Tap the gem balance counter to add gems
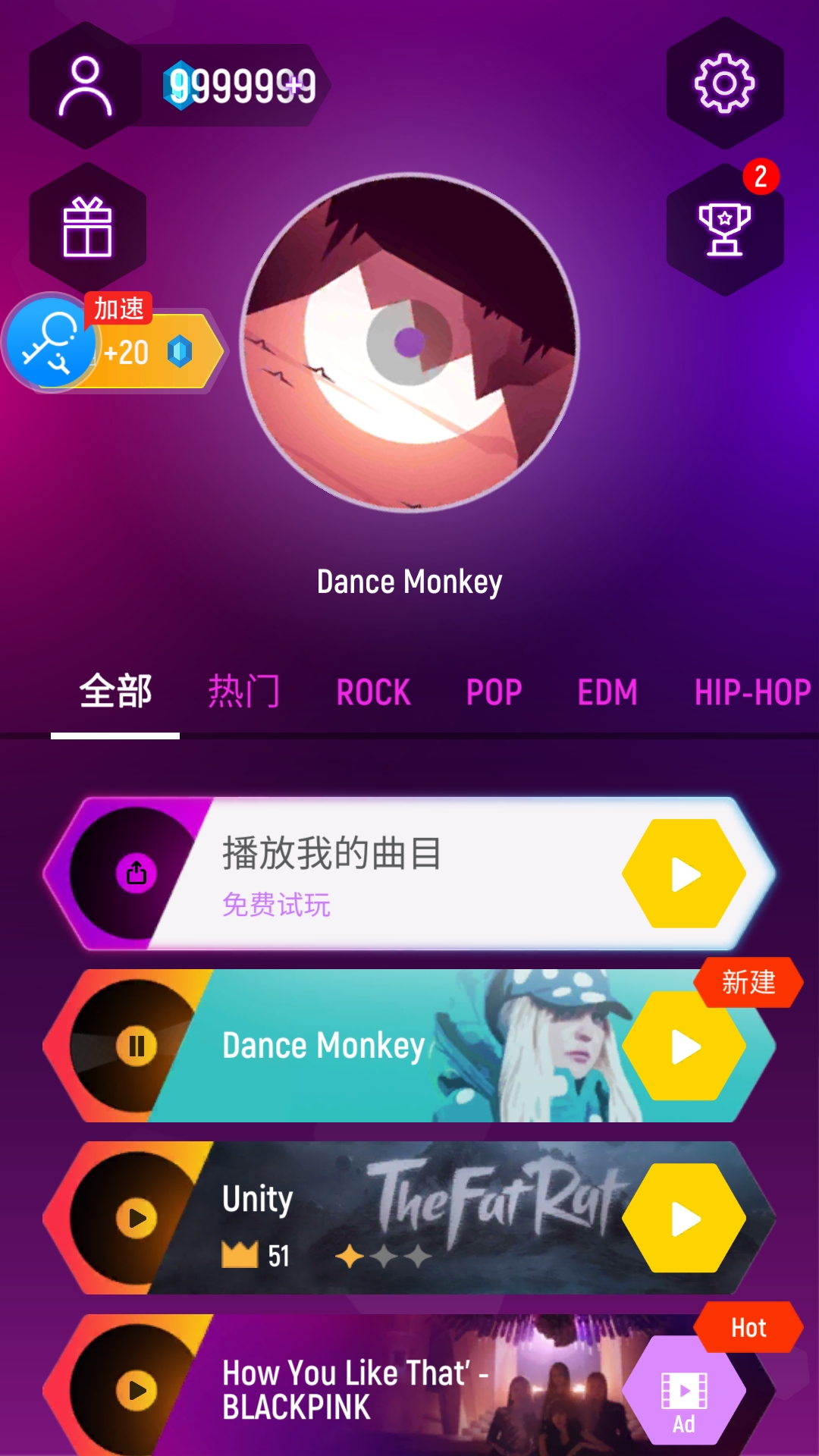 click(241, 86)
